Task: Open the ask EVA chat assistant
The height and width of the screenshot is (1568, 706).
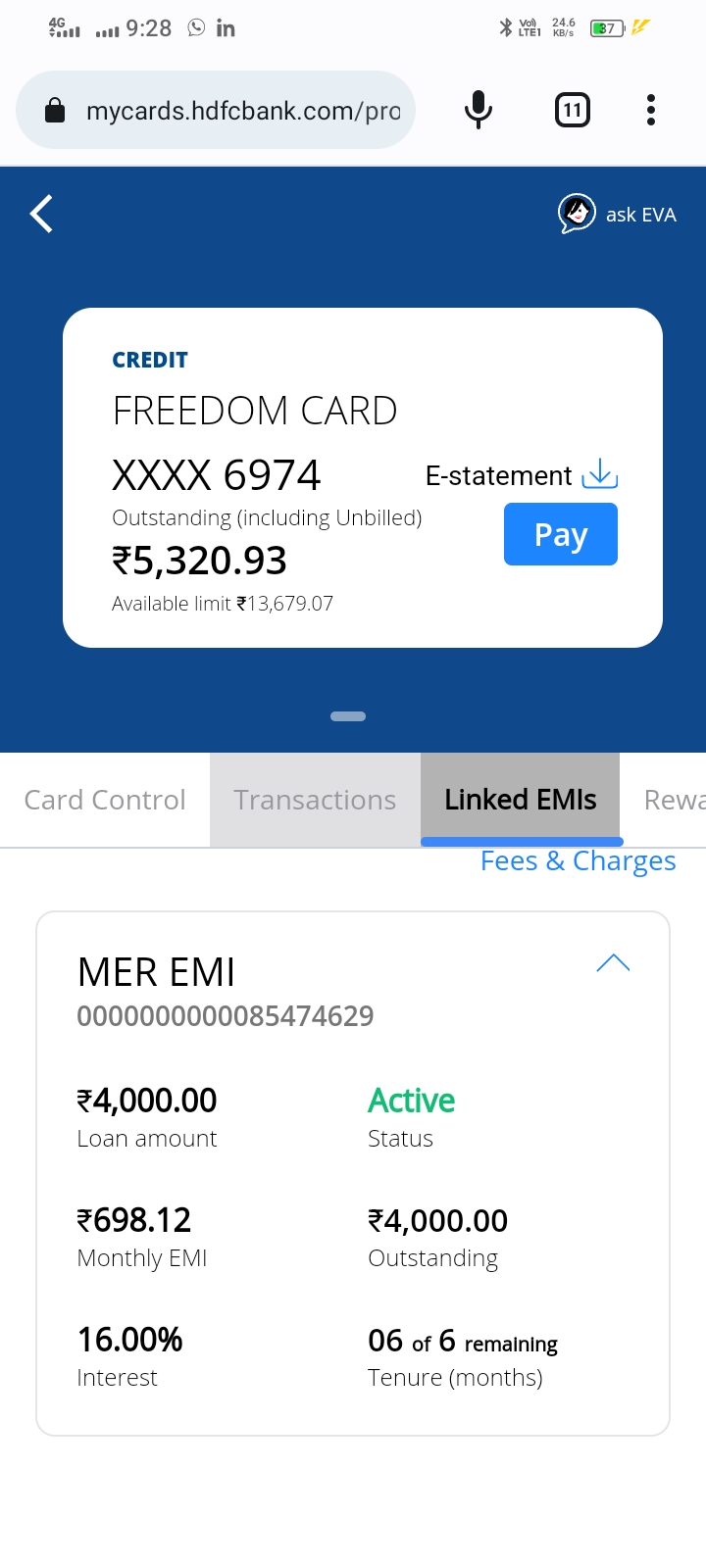Action: [617, 214]
